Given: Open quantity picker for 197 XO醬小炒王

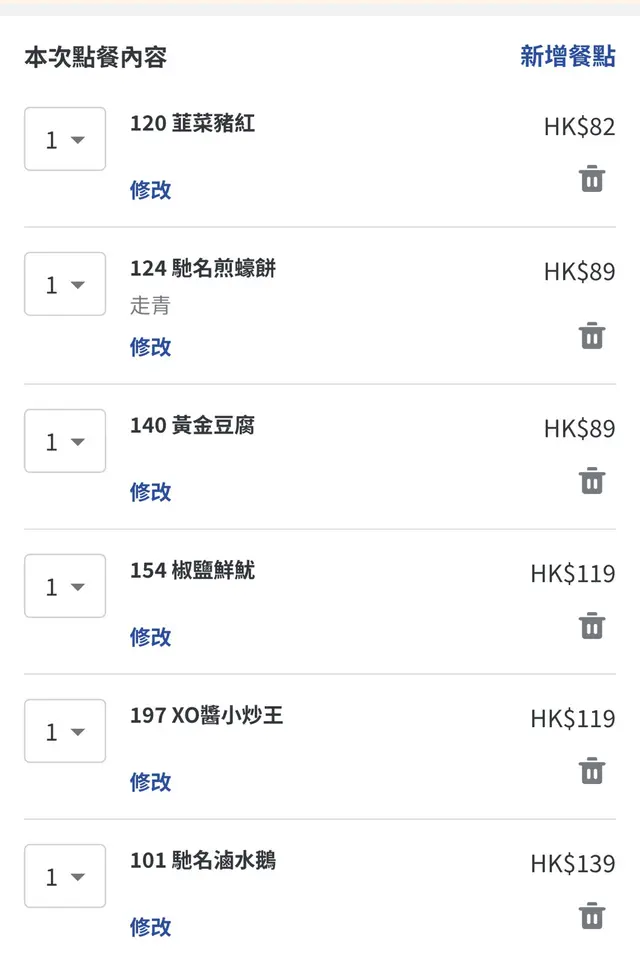Looking at the screenshot, I should click(65, 731).
